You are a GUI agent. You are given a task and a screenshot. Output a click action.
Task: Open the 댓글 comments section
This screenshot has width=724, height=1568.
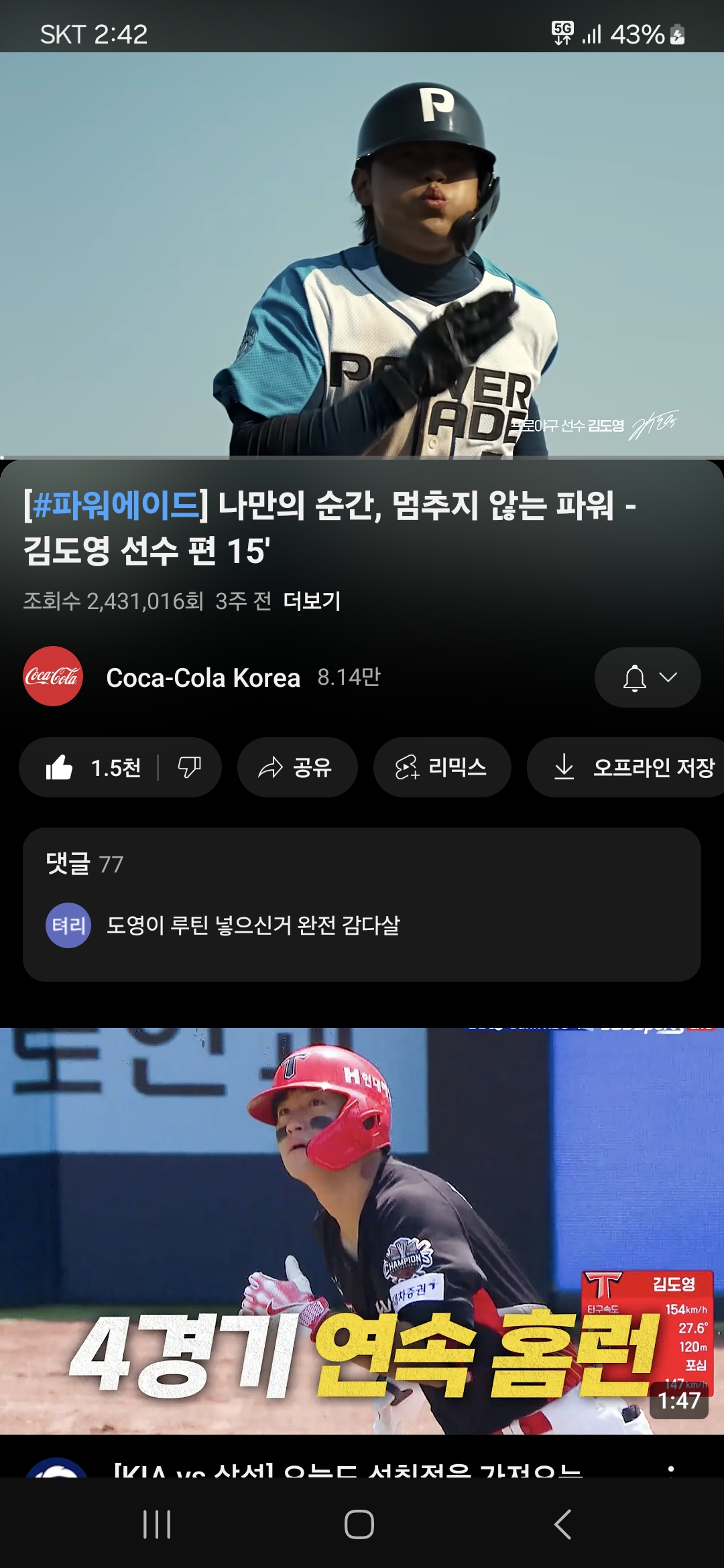(362, 904)
